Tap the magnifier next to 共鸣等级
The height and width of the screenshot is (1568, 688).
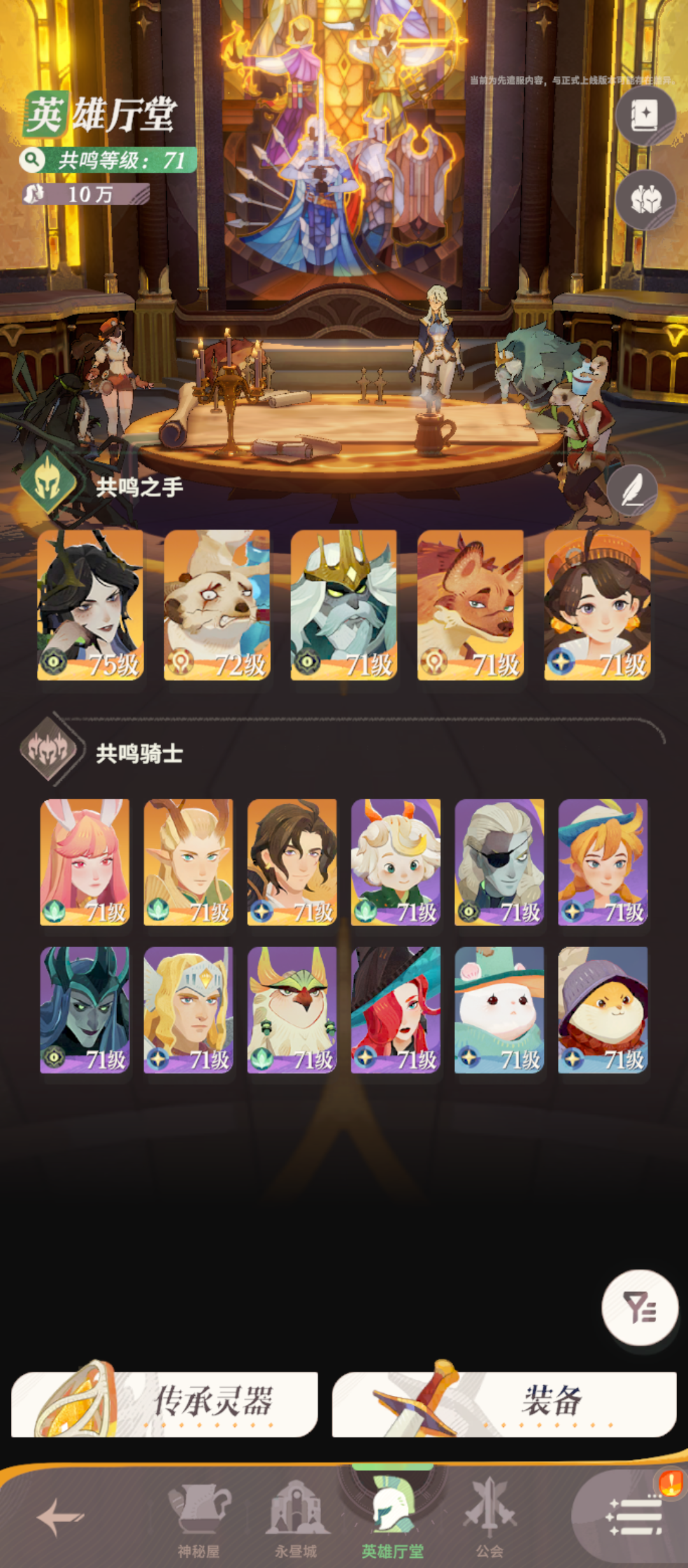point(32,160)
